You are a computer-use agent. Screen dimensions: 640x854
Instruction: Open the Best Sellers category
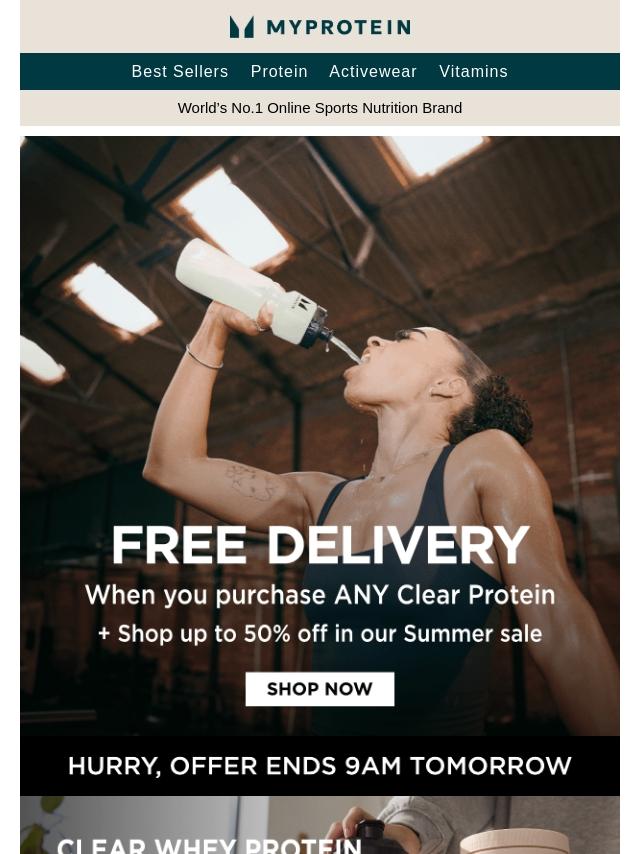pyautogui.click(x=180, y=72)
